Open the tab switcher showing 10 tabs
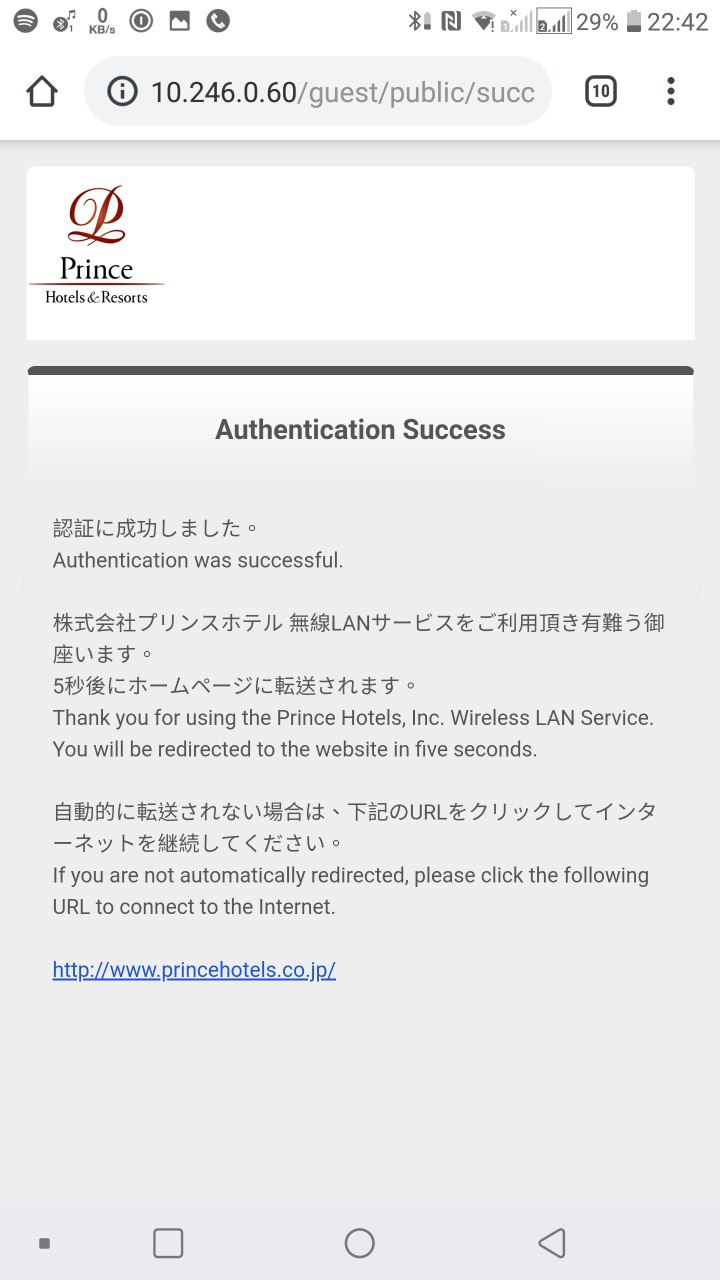 tap(600, 92)
